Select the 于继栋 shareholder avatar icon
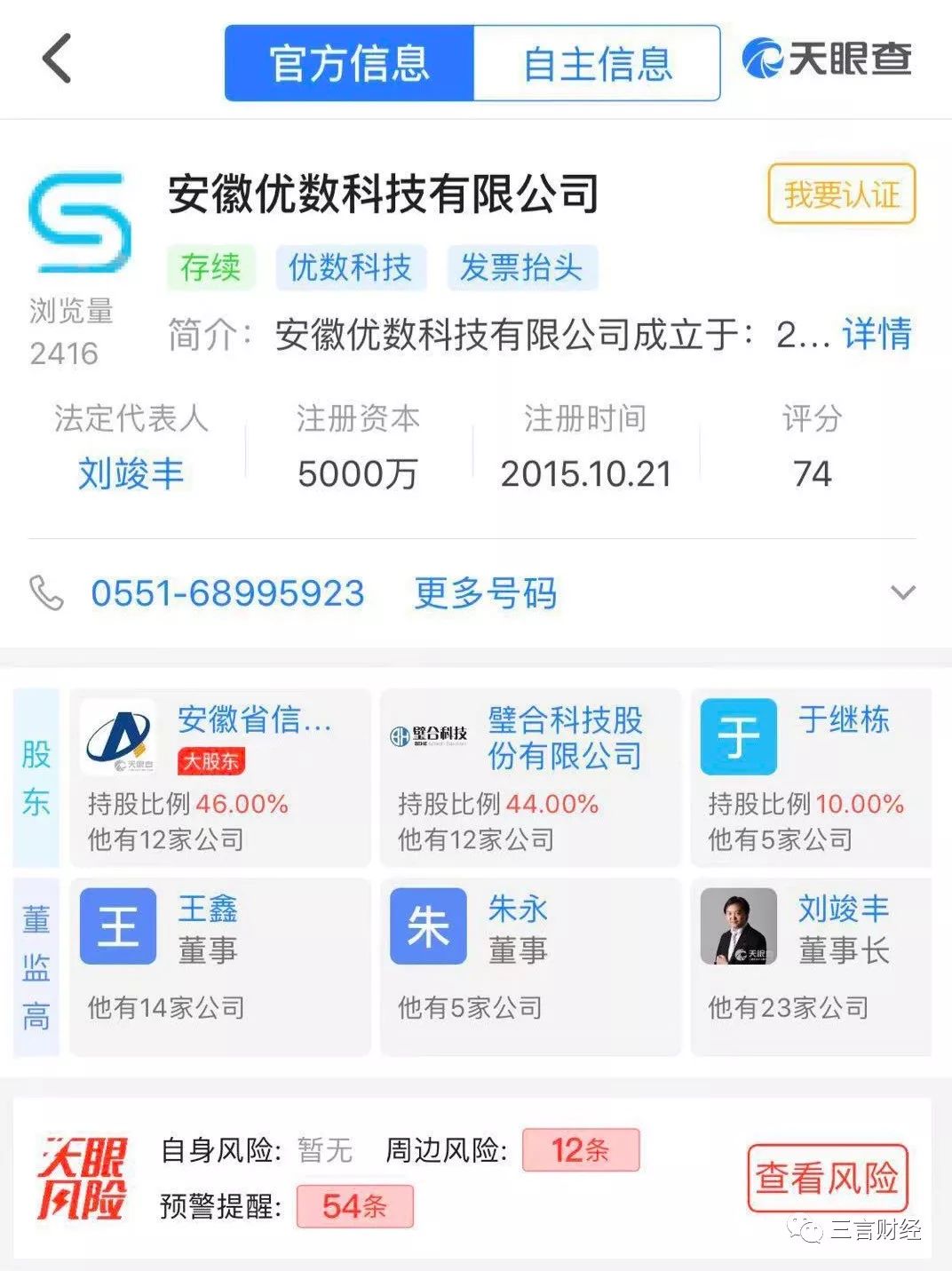The height and width of the screenshot is (1271, 952). pos(738,737)
